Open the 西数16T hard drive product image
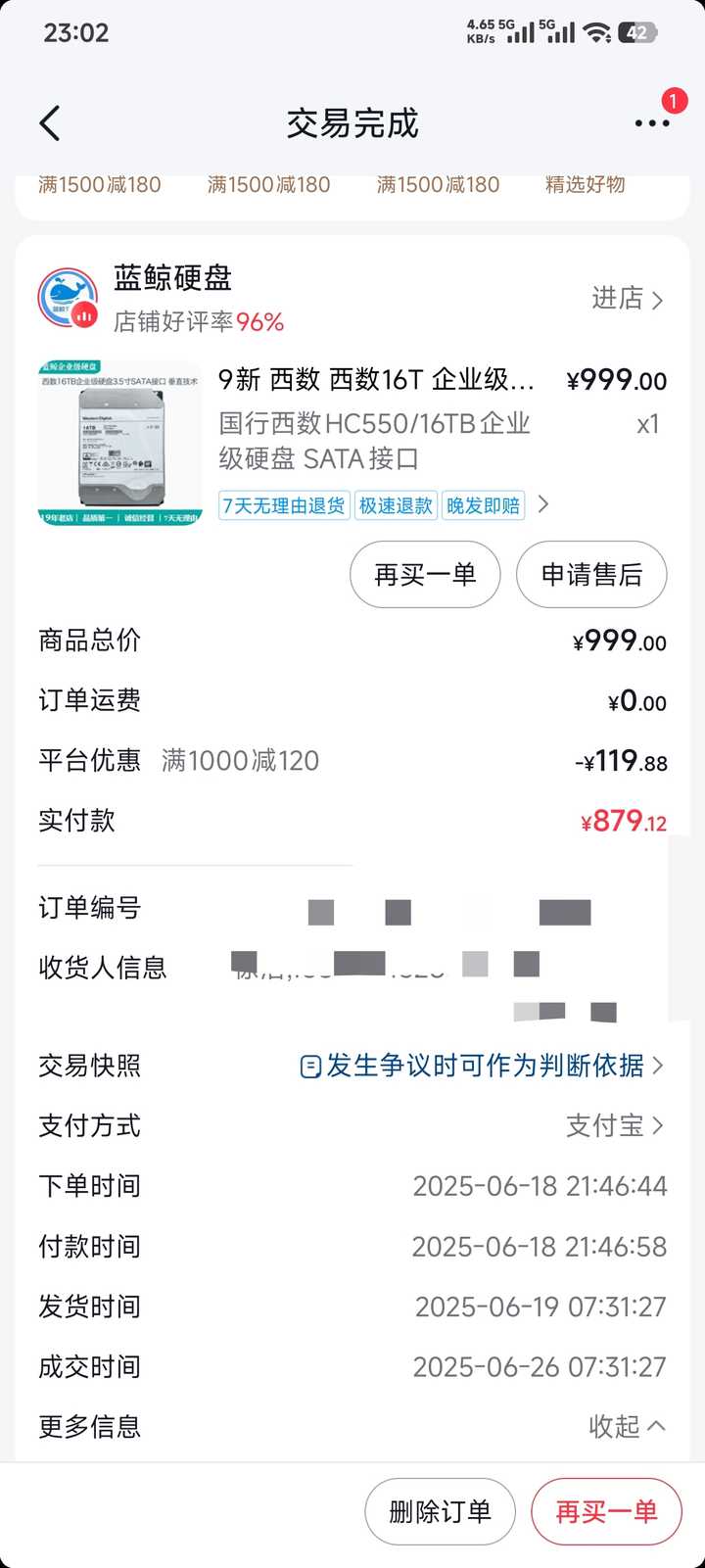Viewport: 705px width, 1568px height. (x=119, y=443)
